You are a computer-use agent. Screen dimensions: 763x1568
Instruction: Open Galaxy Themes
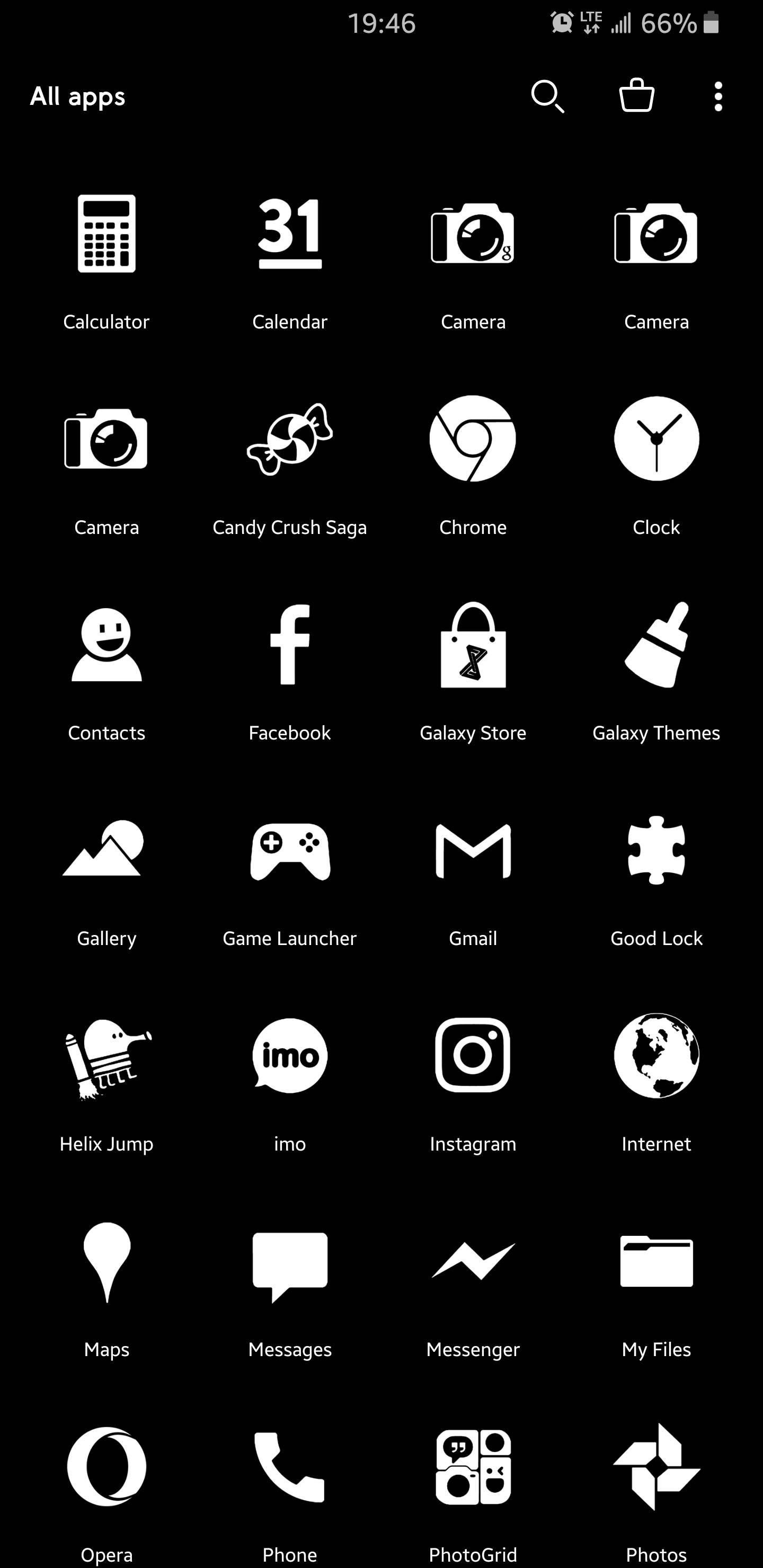tap(656, 646)
